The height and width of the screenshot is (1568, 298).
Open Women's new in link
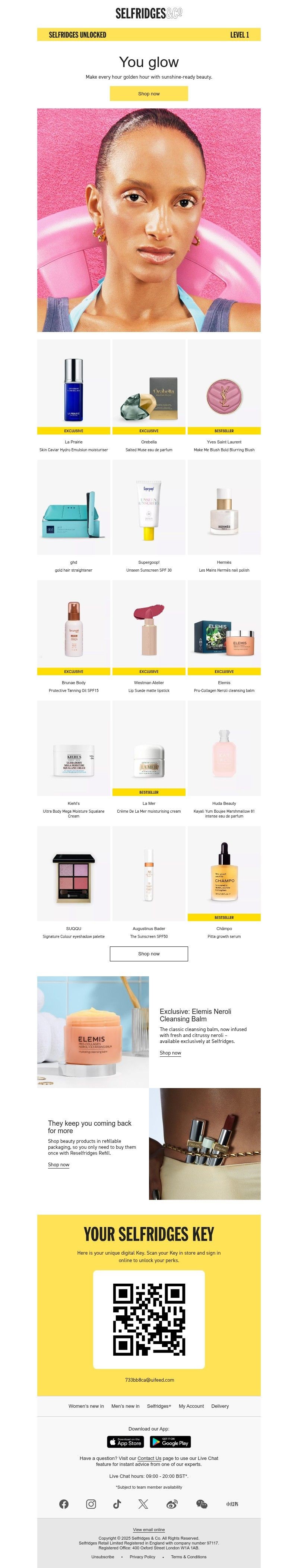pos(86,1406)
